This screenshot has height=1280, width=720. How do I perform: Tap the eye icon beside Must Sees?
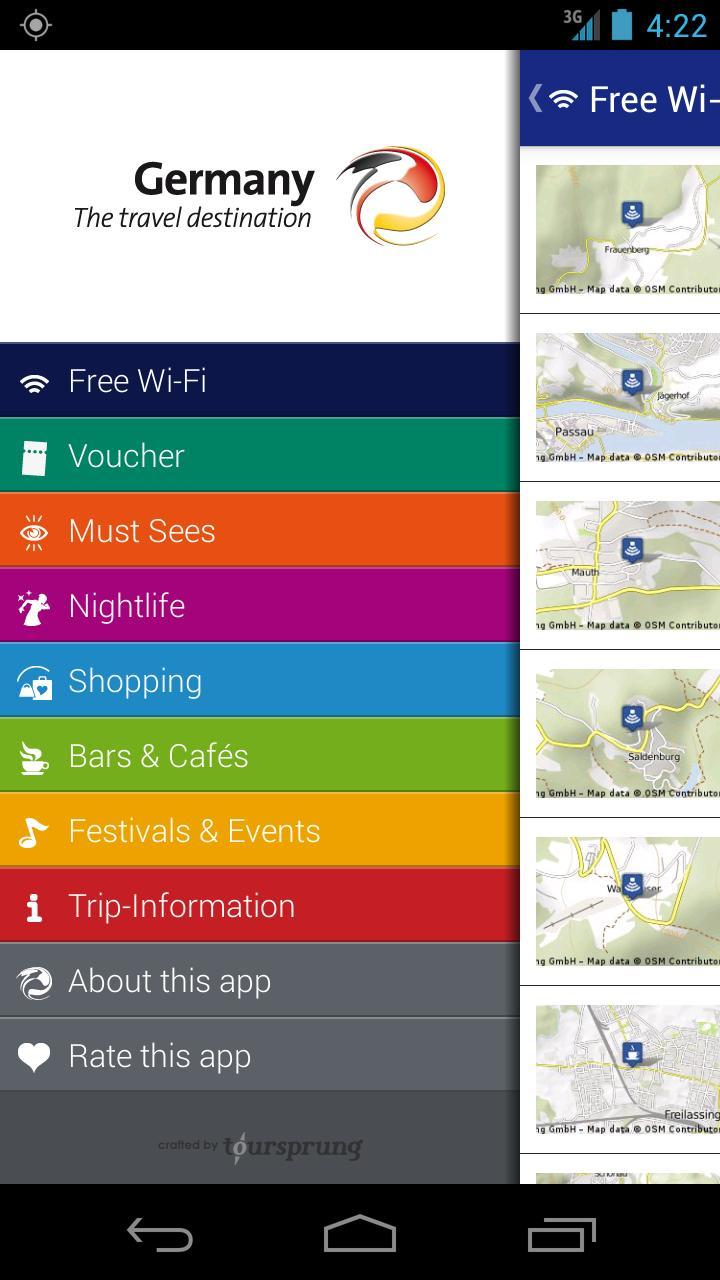click(35, 530)
